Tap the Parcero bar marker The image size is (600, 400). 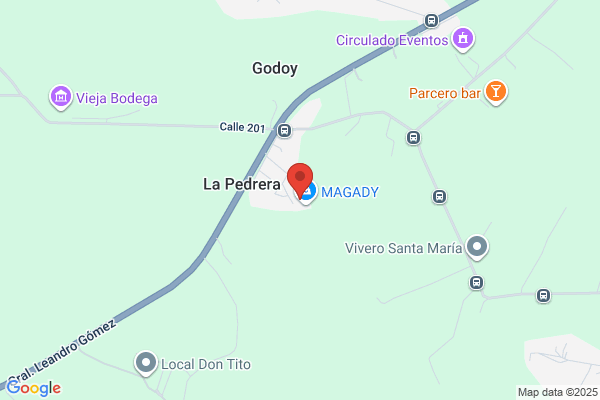[496, 92]
